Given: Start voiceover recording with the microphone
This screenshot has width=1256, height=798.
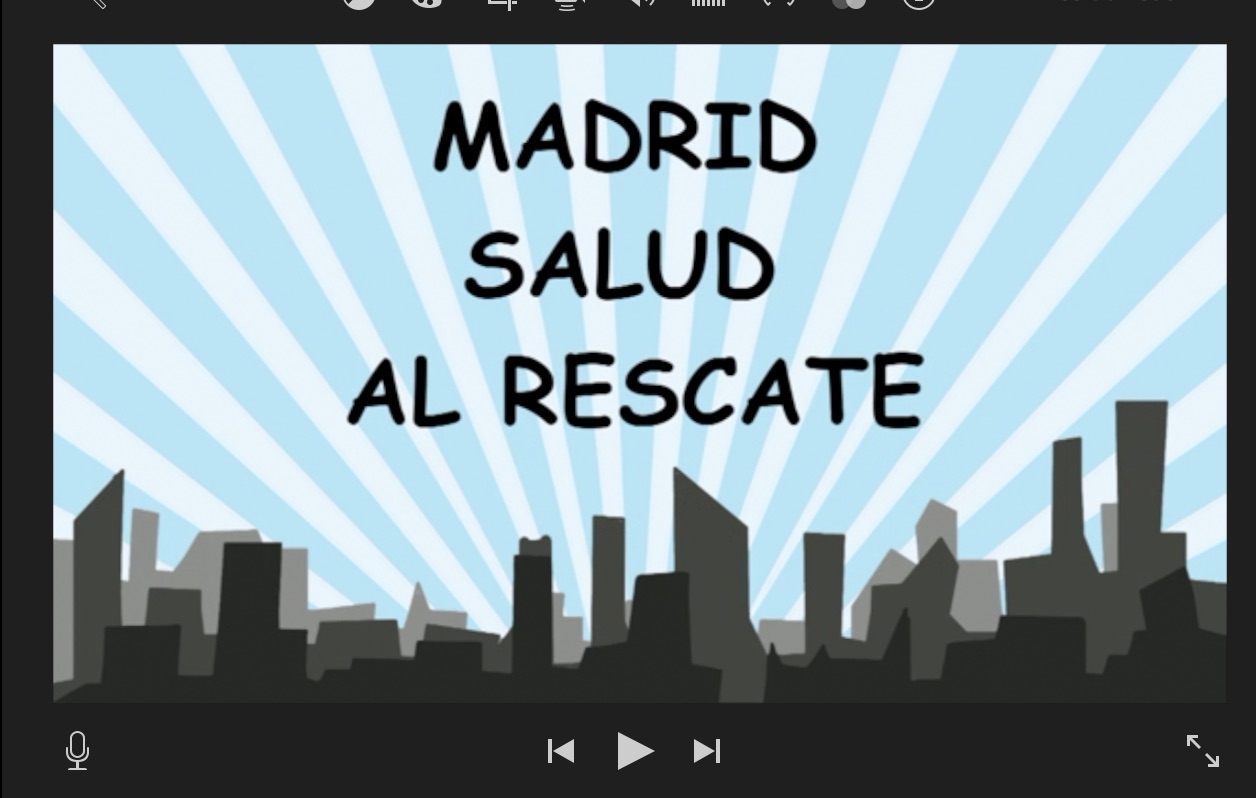Looking at the screenshot, I should [x=77, y=750].
